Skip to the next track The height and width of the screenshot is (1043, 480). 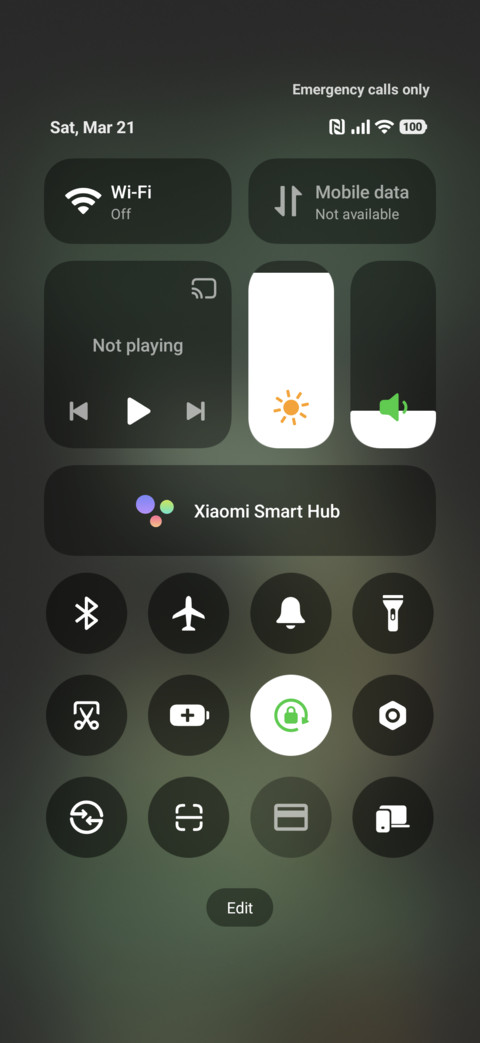195,411
